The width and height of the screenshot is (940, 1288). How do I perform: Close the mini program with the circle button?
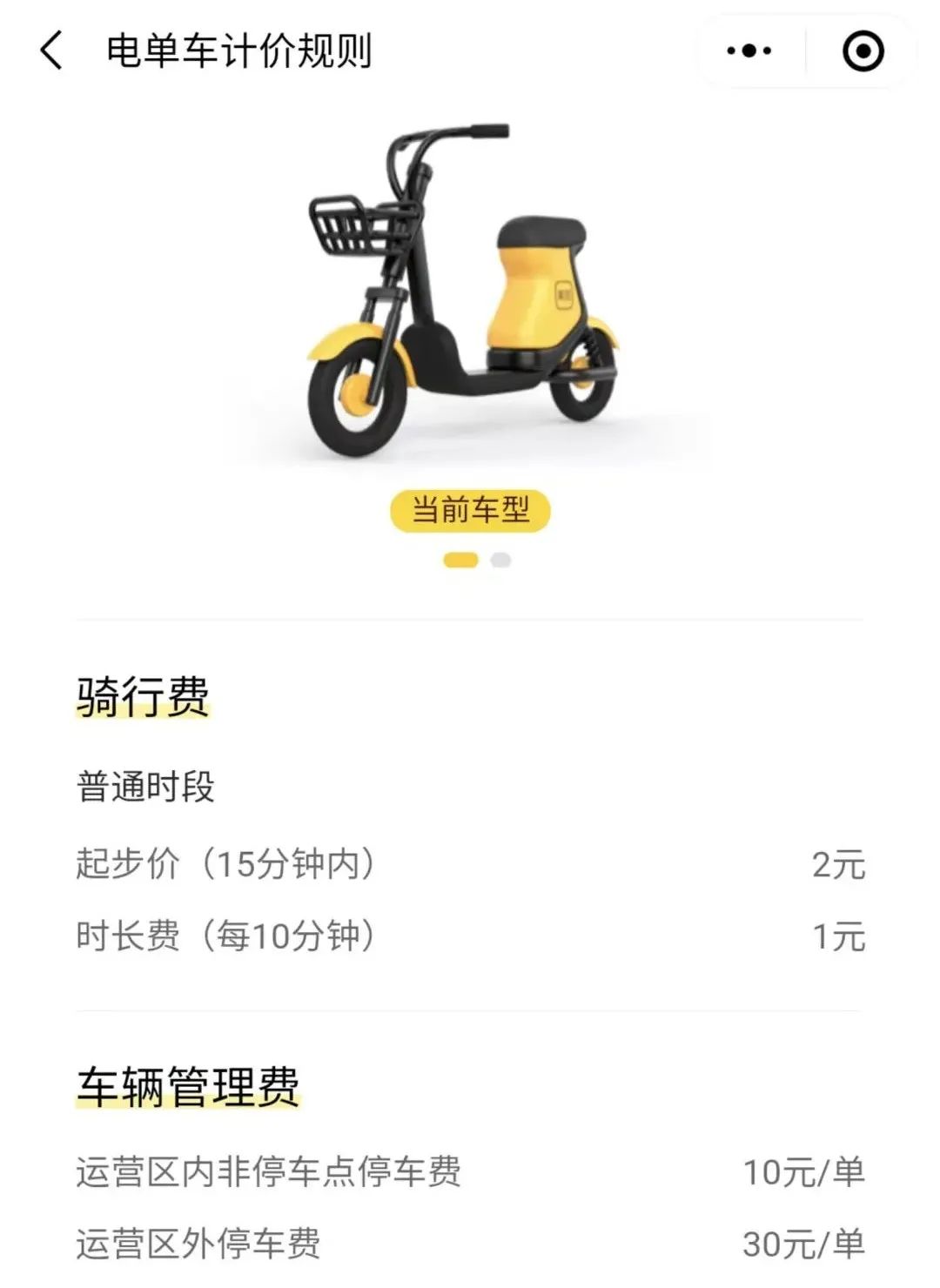point(863,50)
